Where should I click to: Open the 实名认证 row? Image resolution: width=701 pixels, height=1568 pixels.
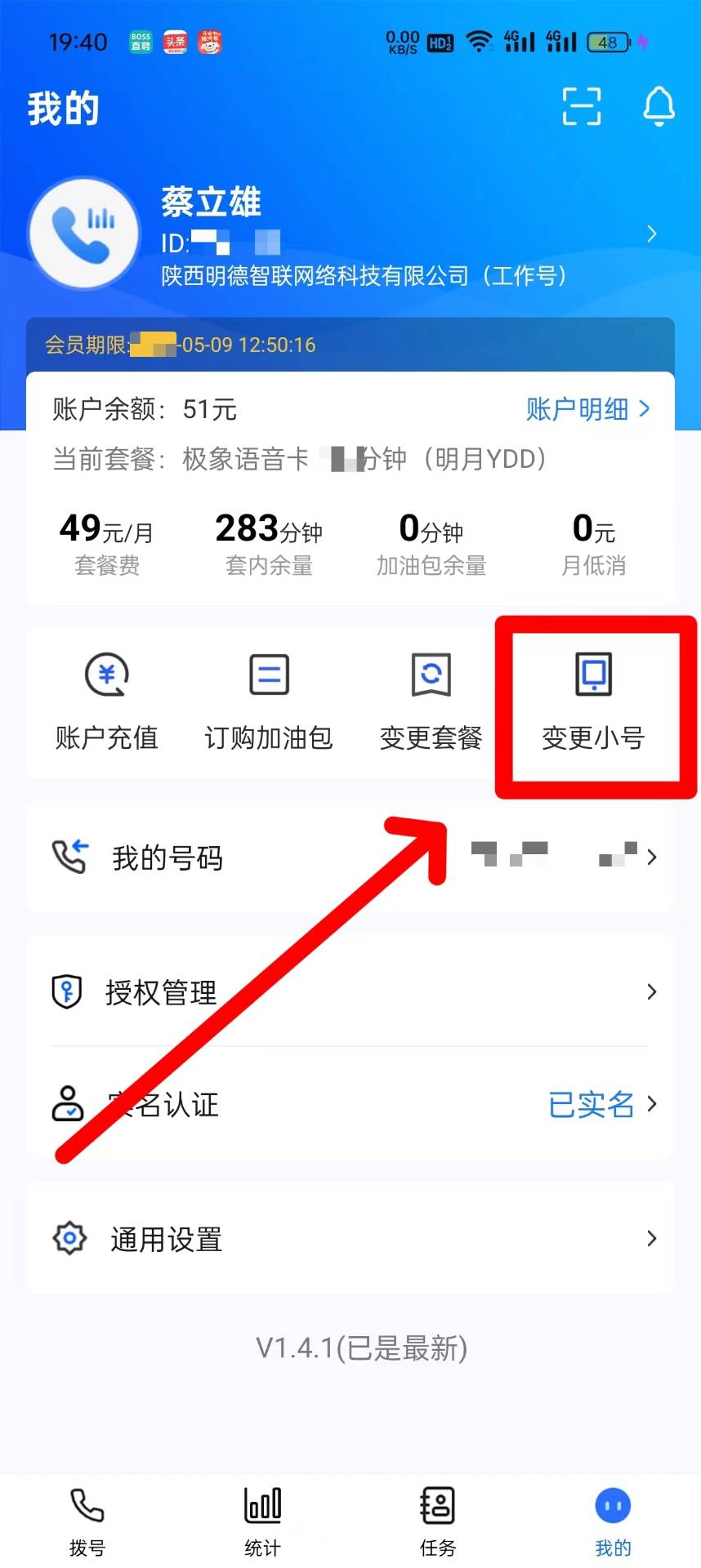click(351, 1104)
